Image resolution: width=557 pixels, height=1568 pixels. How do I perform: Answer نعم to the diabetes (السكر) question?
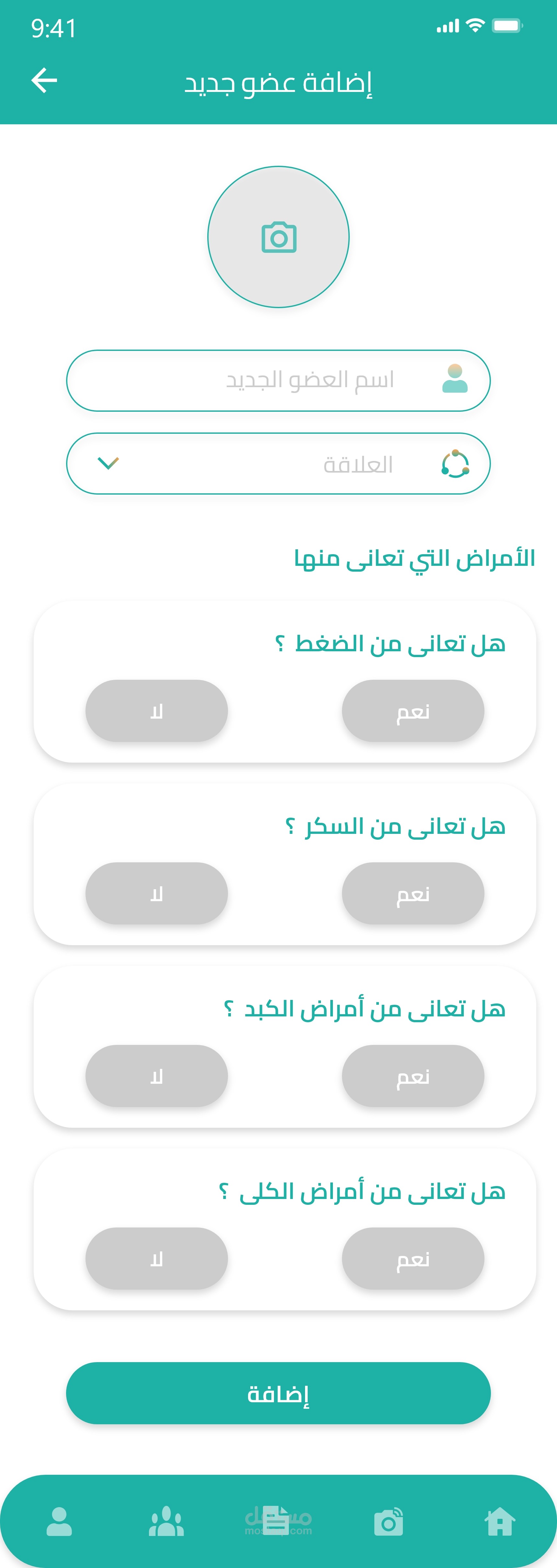[x=413, y=893]
